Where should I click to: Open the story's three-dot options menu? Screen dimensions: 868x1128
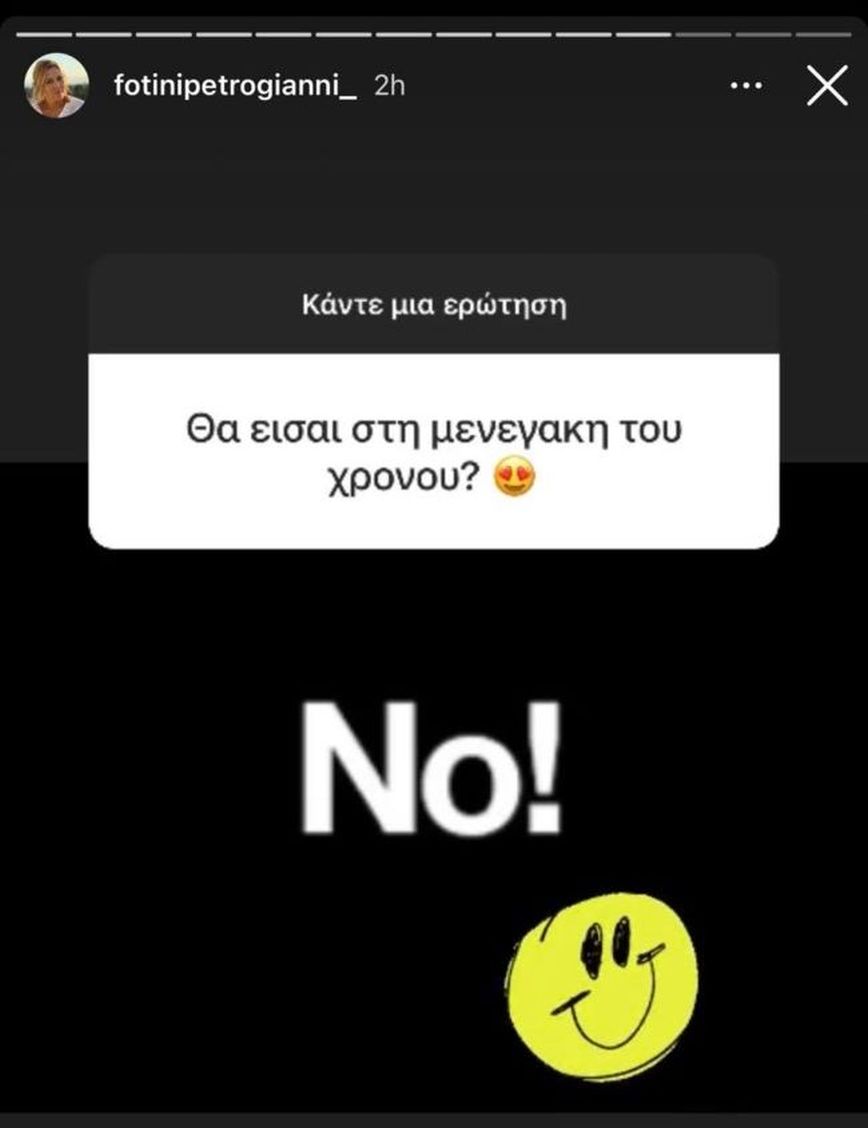pos(746,87)
